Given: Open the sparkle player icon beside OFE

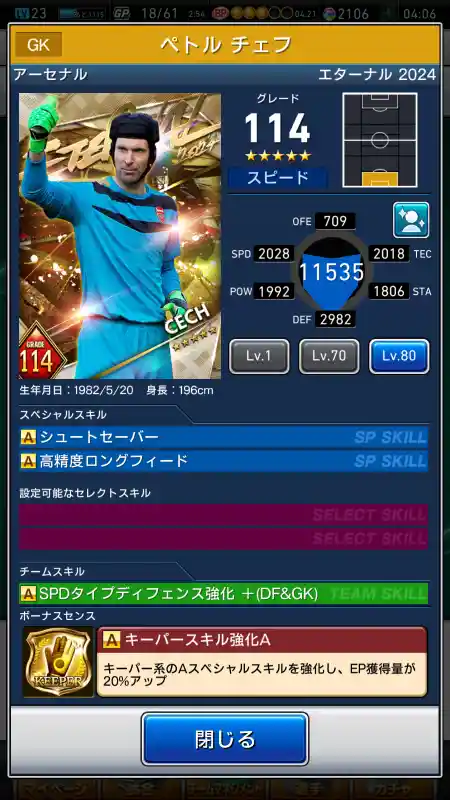Looking at the screenshot, I should point(411,220).
